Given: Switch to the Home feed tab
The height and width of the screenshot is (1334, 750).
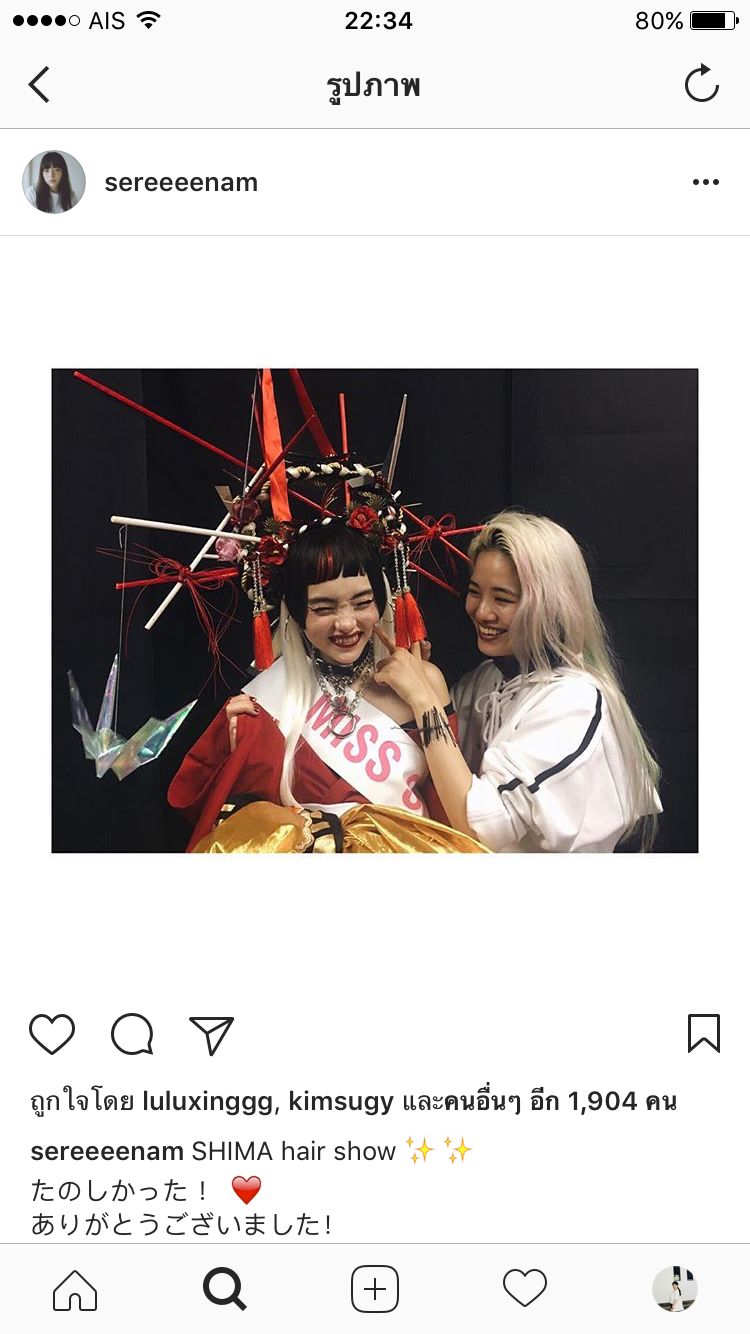Looking at the screenshot, I should pos(75,1289).
